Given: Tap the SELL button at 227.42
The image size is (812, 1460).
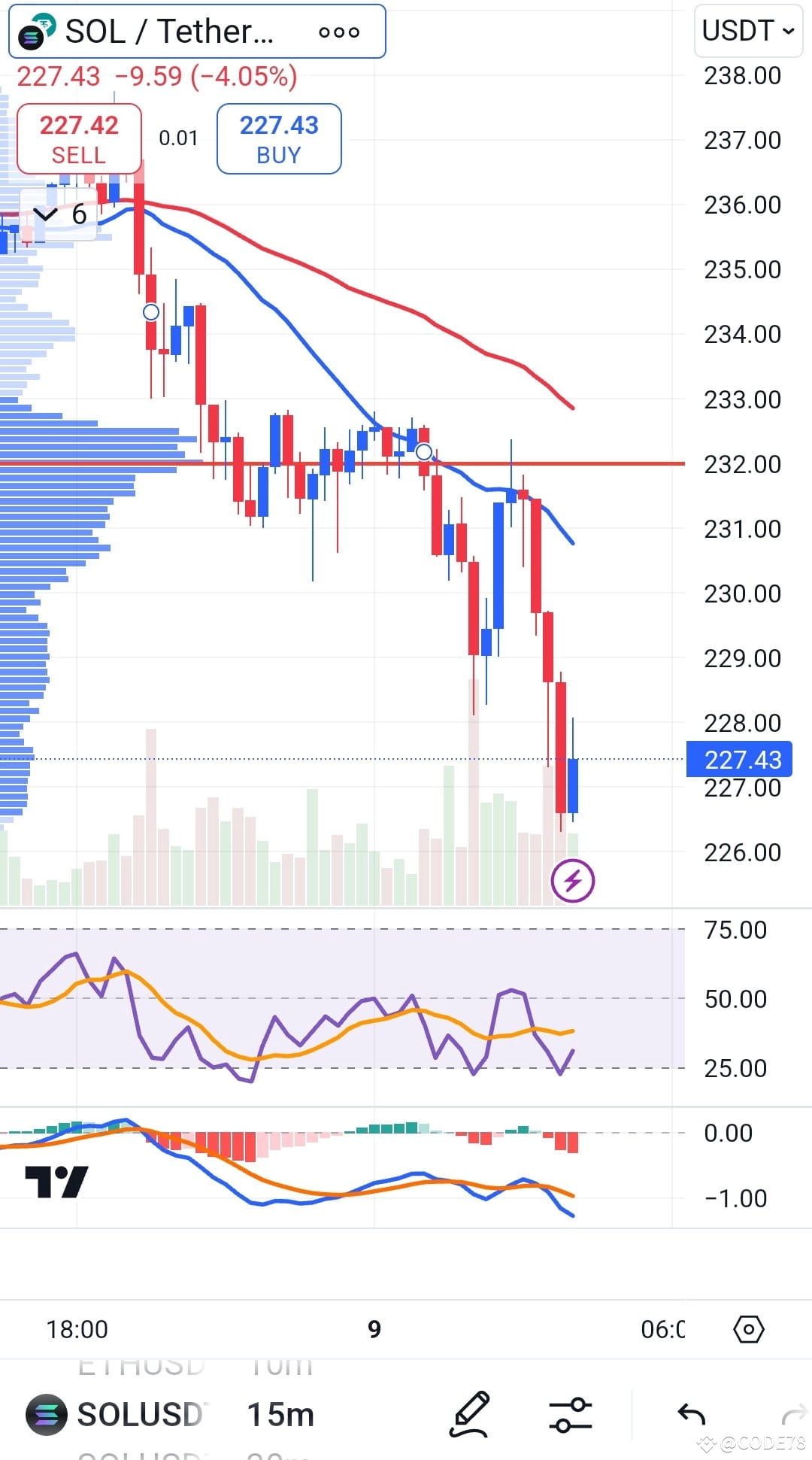Looking at the screenshot, I should point(77,138).
